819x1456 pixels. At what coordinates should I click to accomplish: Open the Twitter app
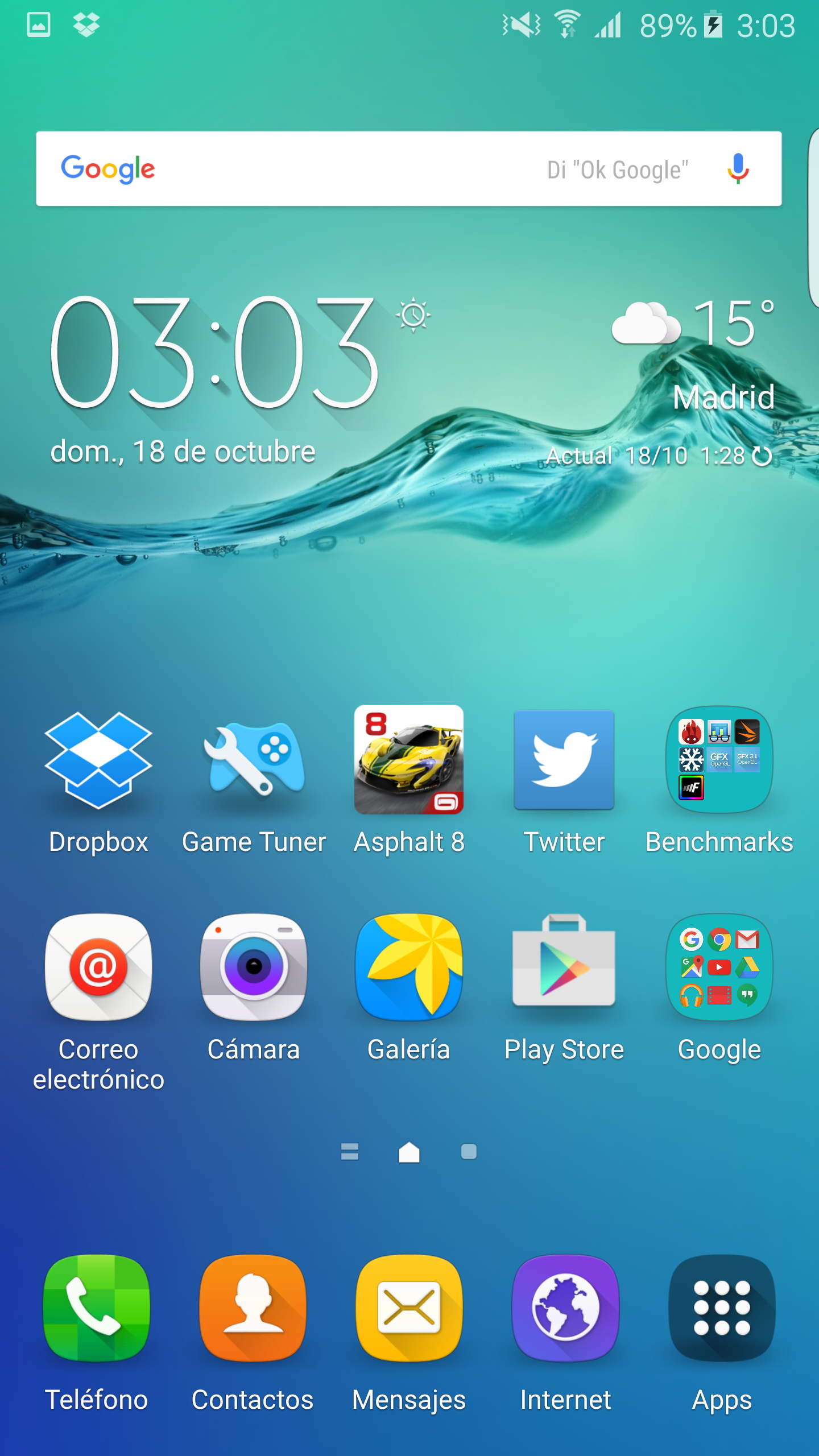(564, 760)
